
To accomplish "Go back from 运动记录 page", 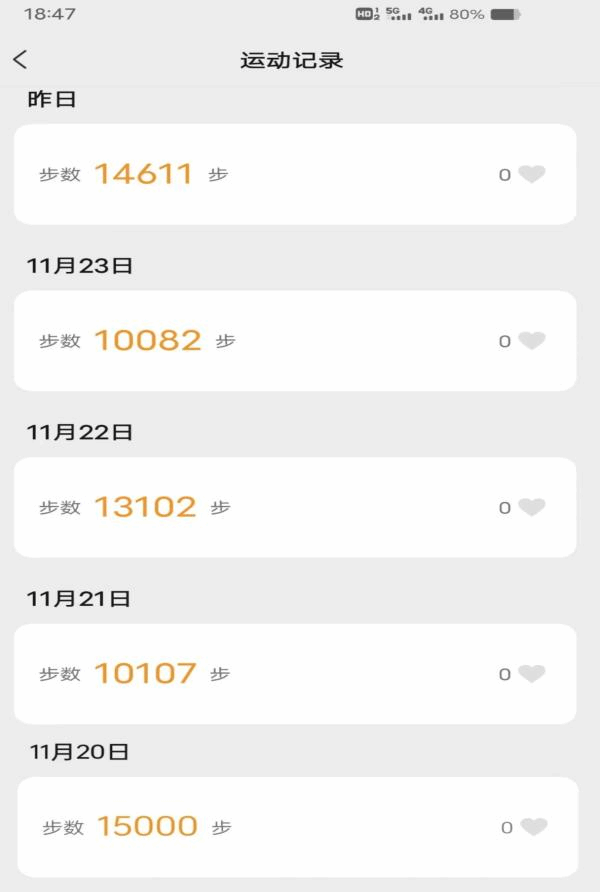I will pyautogui.click(x=20, y=60).
